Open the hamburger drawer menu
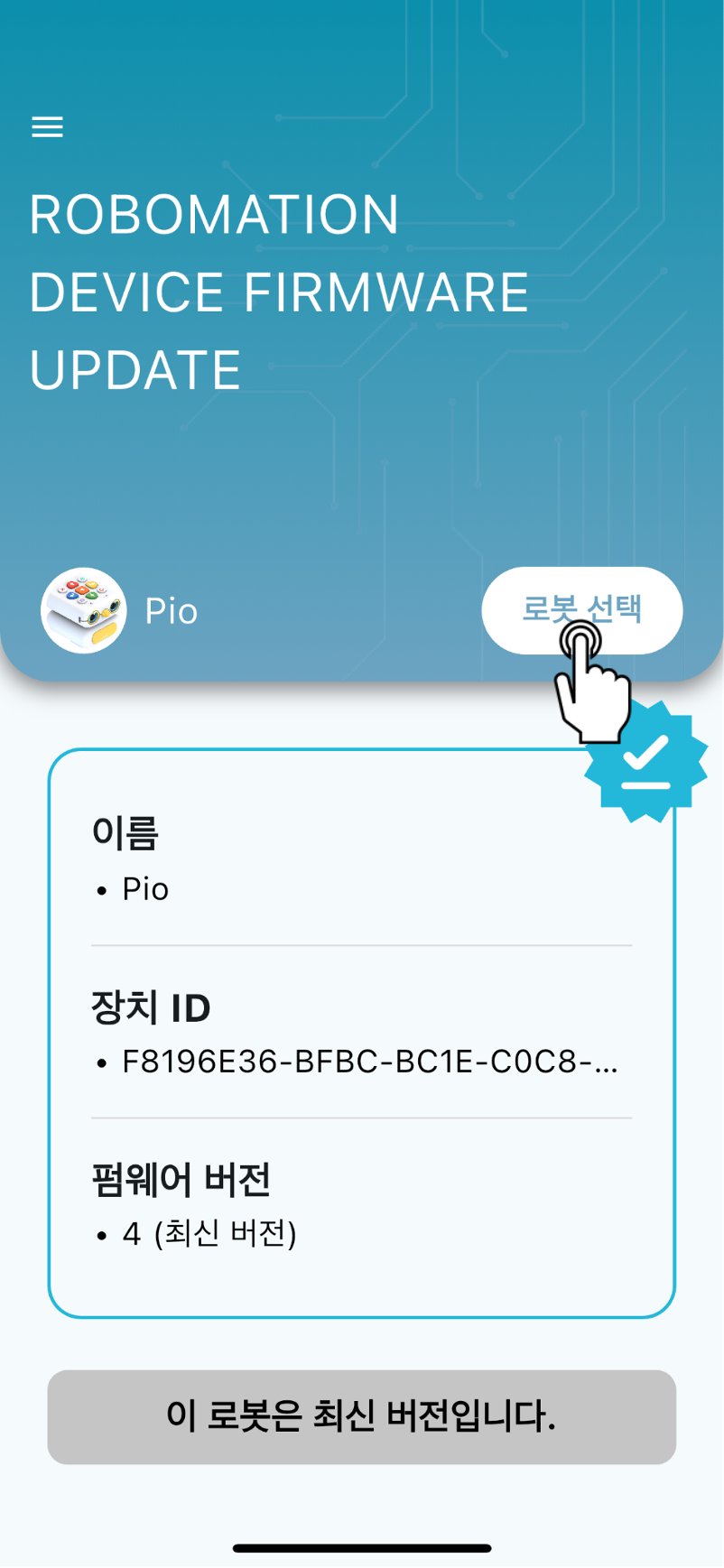This screenshot has height=1568, width=724. pyautogui.click(x=47, y=127)
